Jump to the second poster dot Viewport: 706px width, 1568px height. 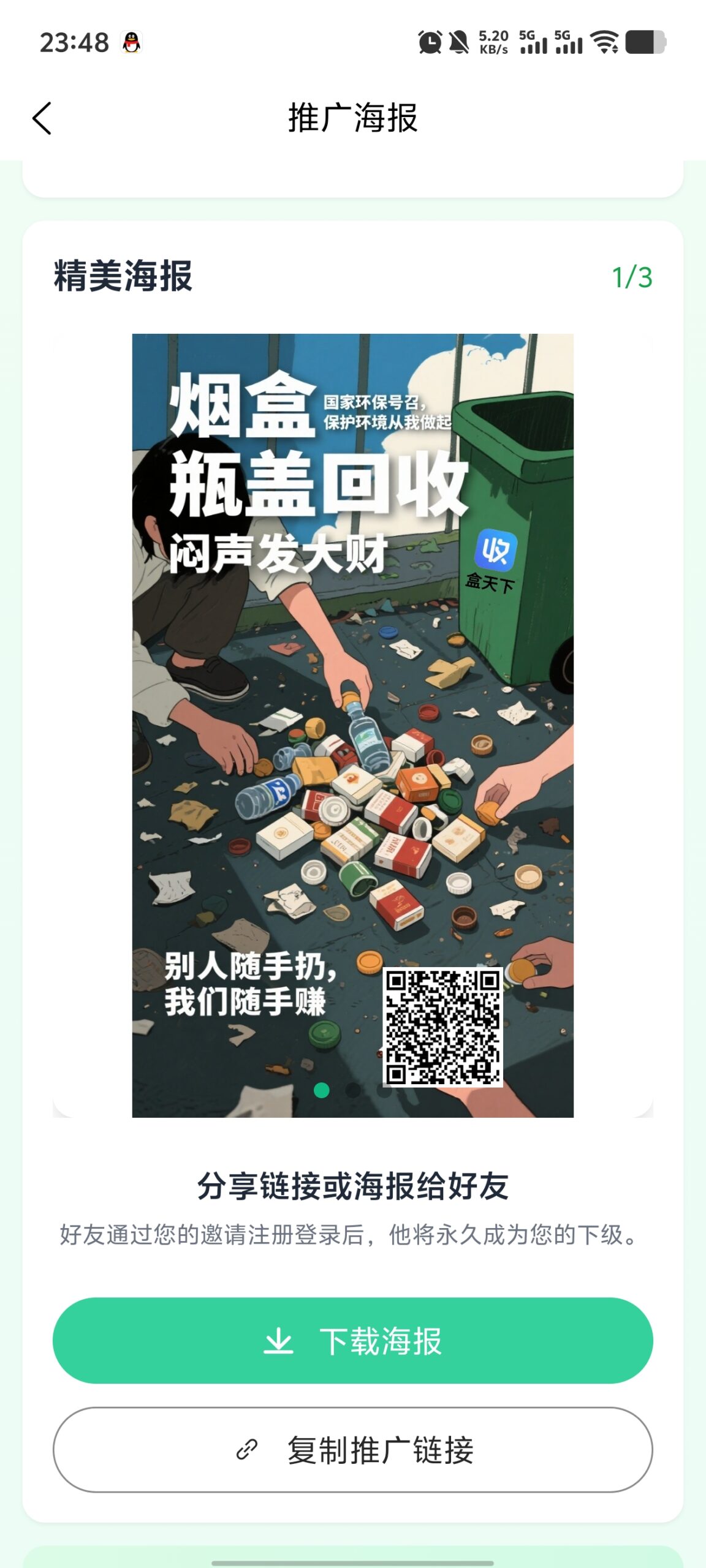click(353, 1090)
